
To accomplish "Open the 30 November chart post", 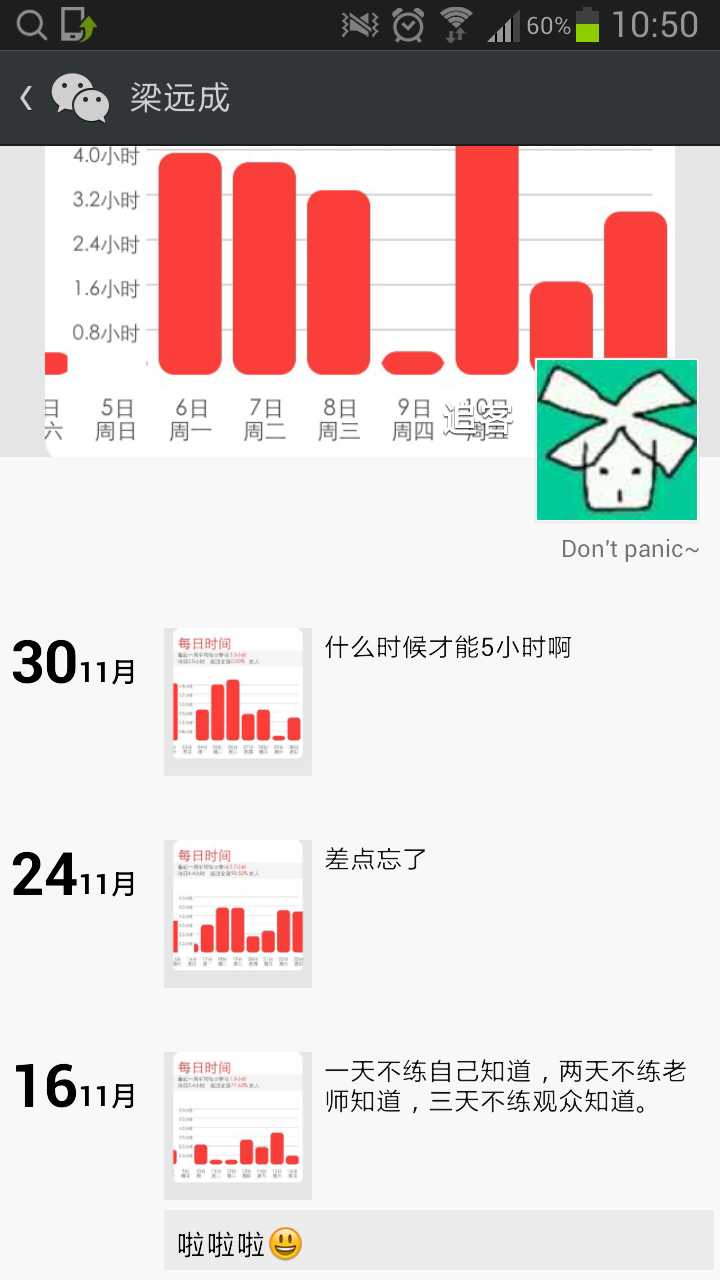I will 238,701.
